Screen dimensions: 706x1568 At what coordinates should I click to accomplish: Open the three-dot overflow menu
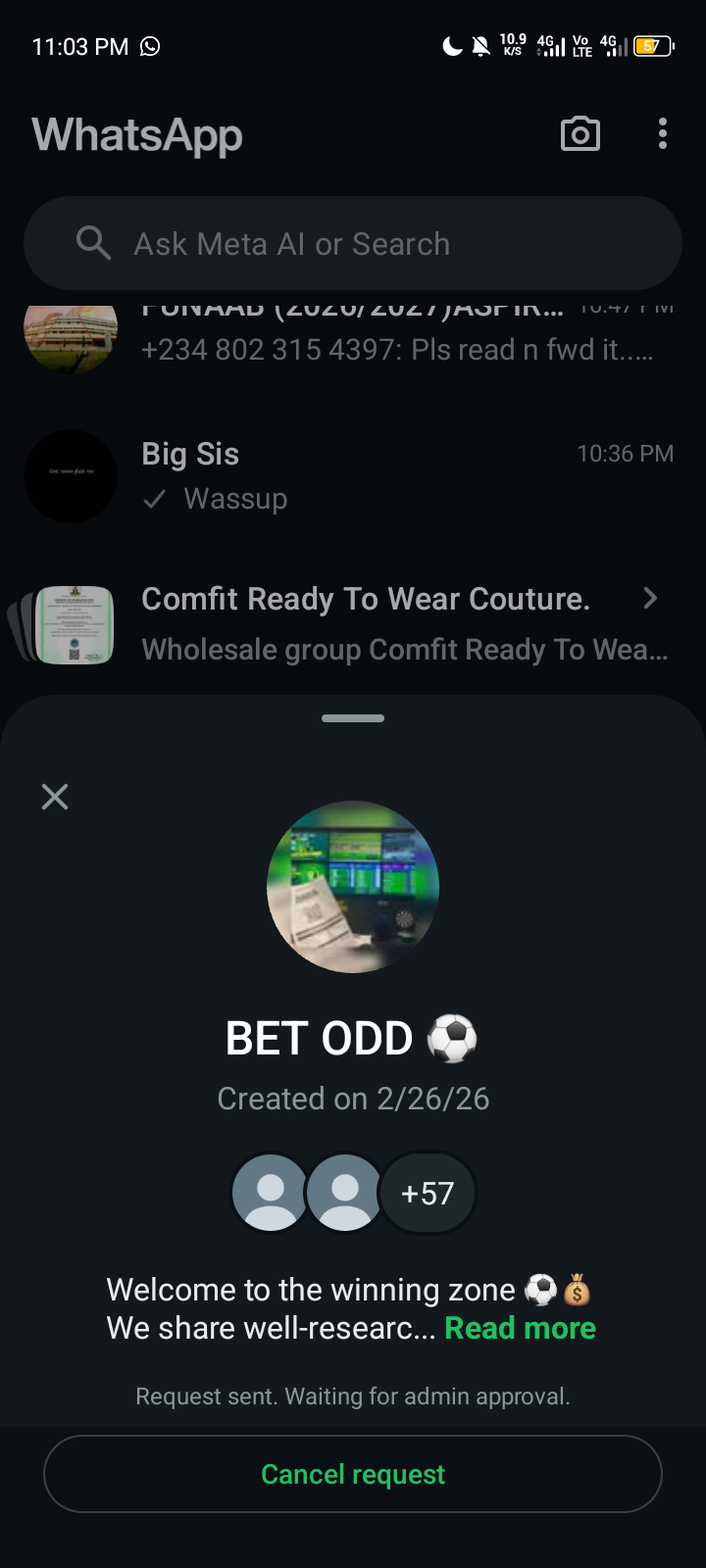click(663, 134)
